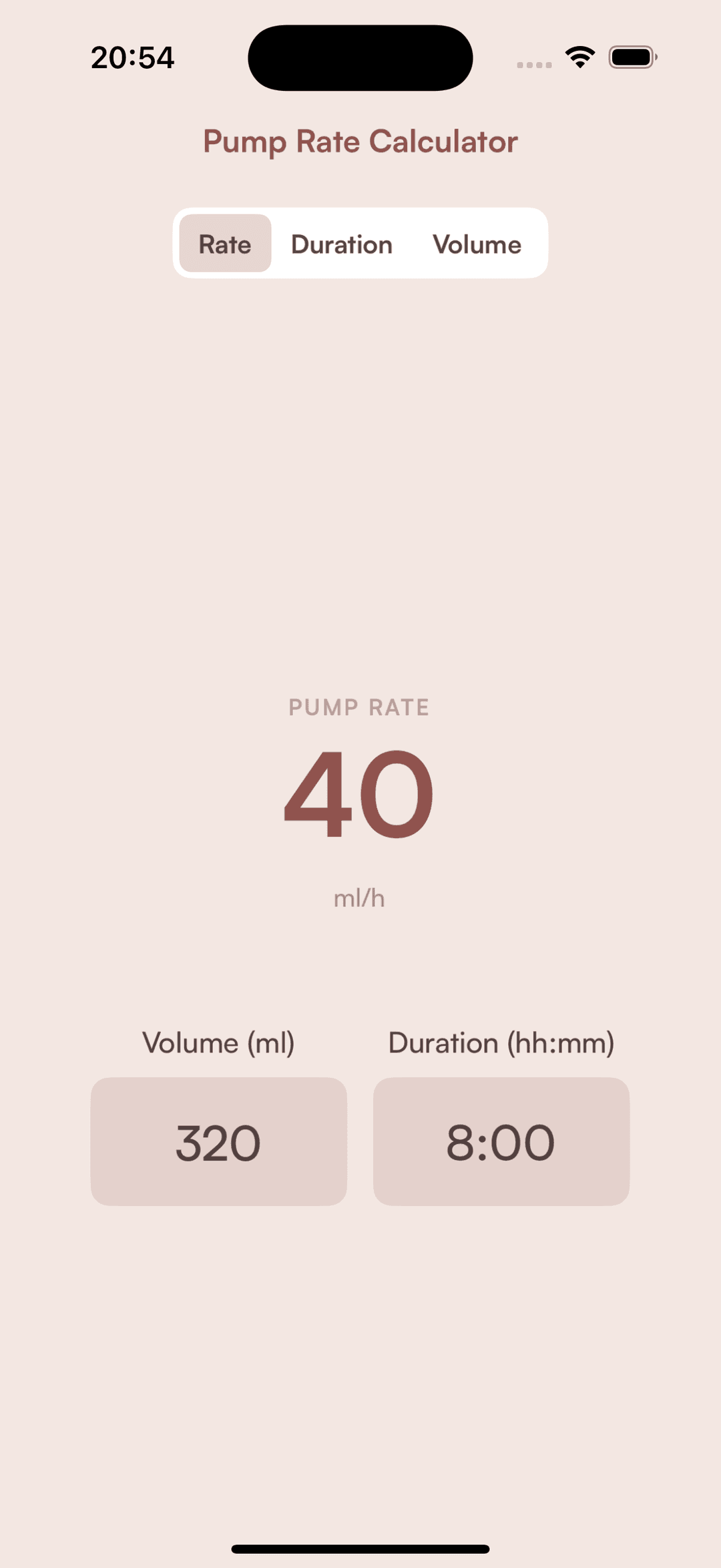721x1568 pixels.
Task: Tap the large pump rate value 40
Action: coord(360,795)
